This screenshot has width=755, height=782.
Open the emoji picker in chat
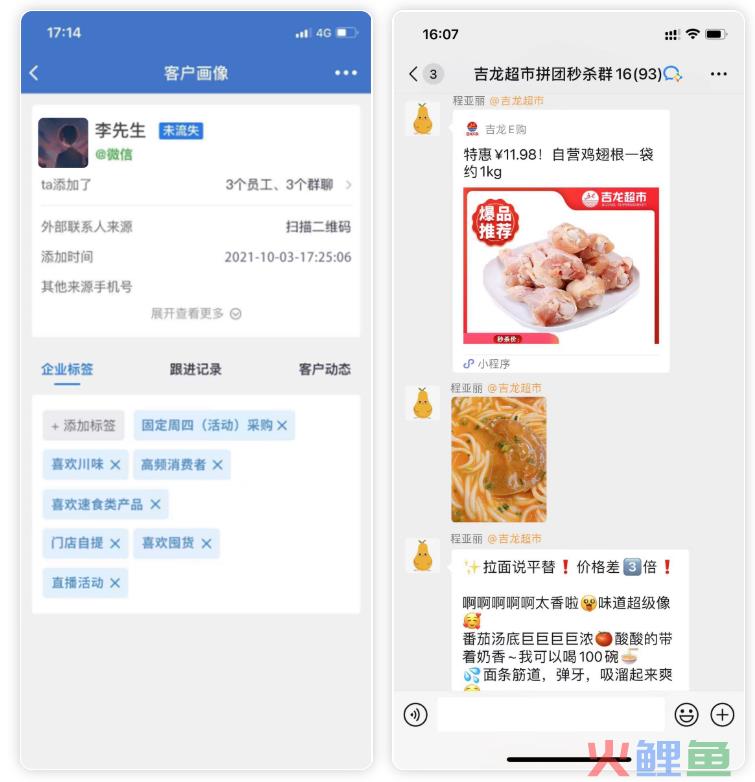[x=686, y=715]
